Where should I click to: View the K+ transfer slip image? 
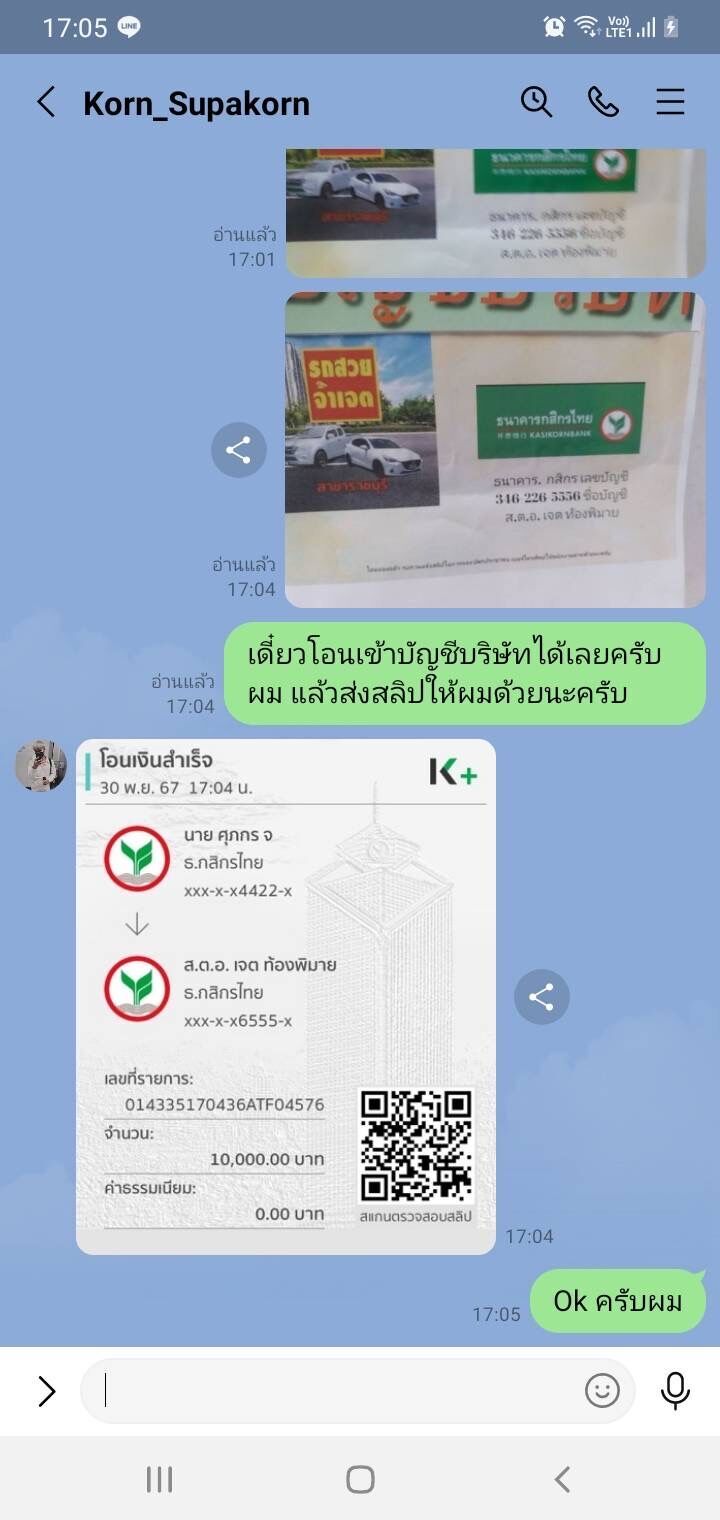coord(286,997)
